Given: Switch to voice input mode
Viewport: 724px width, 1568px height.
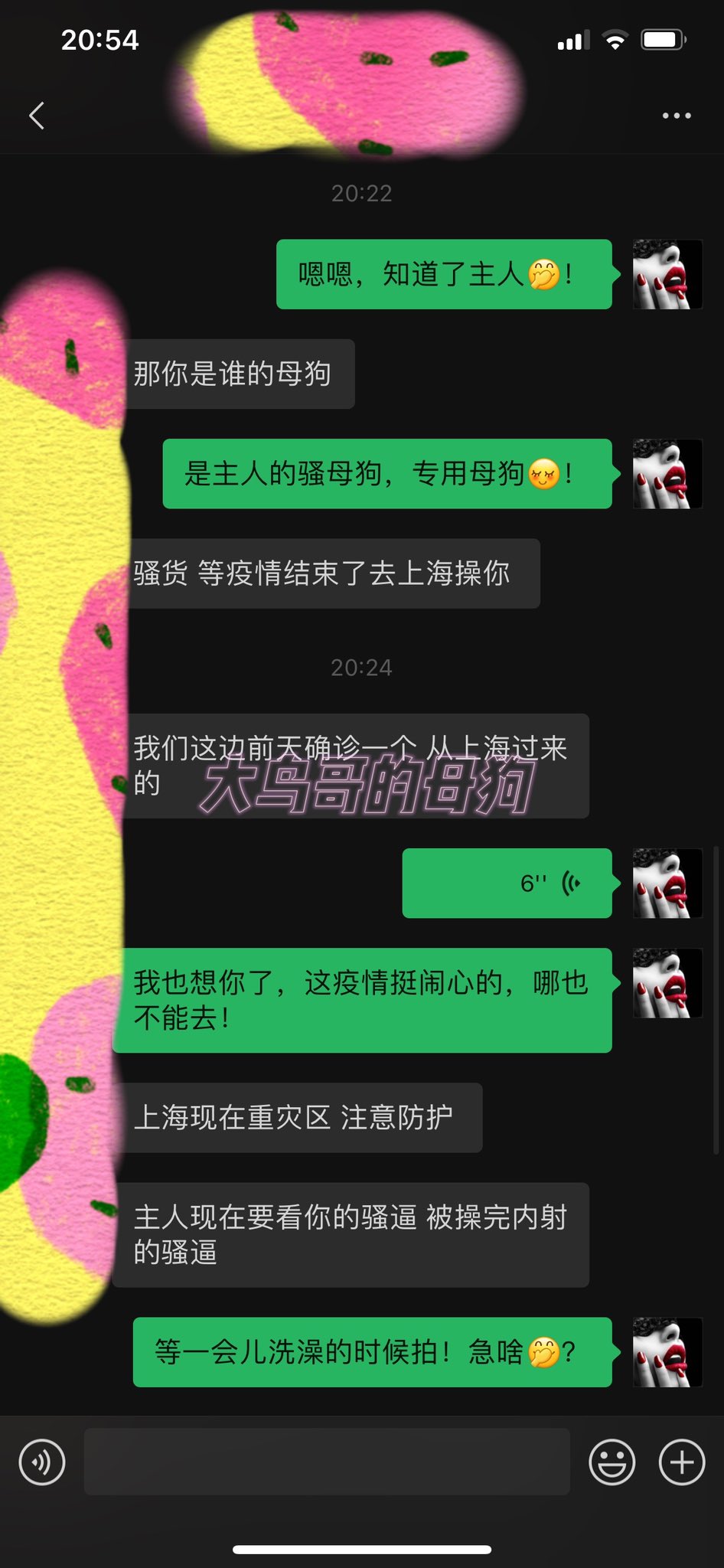Looking at the screenshot, I should click(x=42, y=1462).
